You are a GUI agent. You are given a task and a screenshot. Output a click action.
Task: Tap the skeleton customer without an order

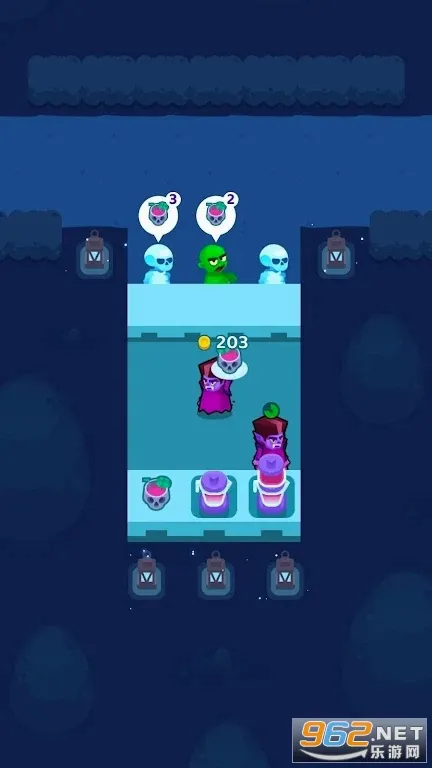click(273, 264)
